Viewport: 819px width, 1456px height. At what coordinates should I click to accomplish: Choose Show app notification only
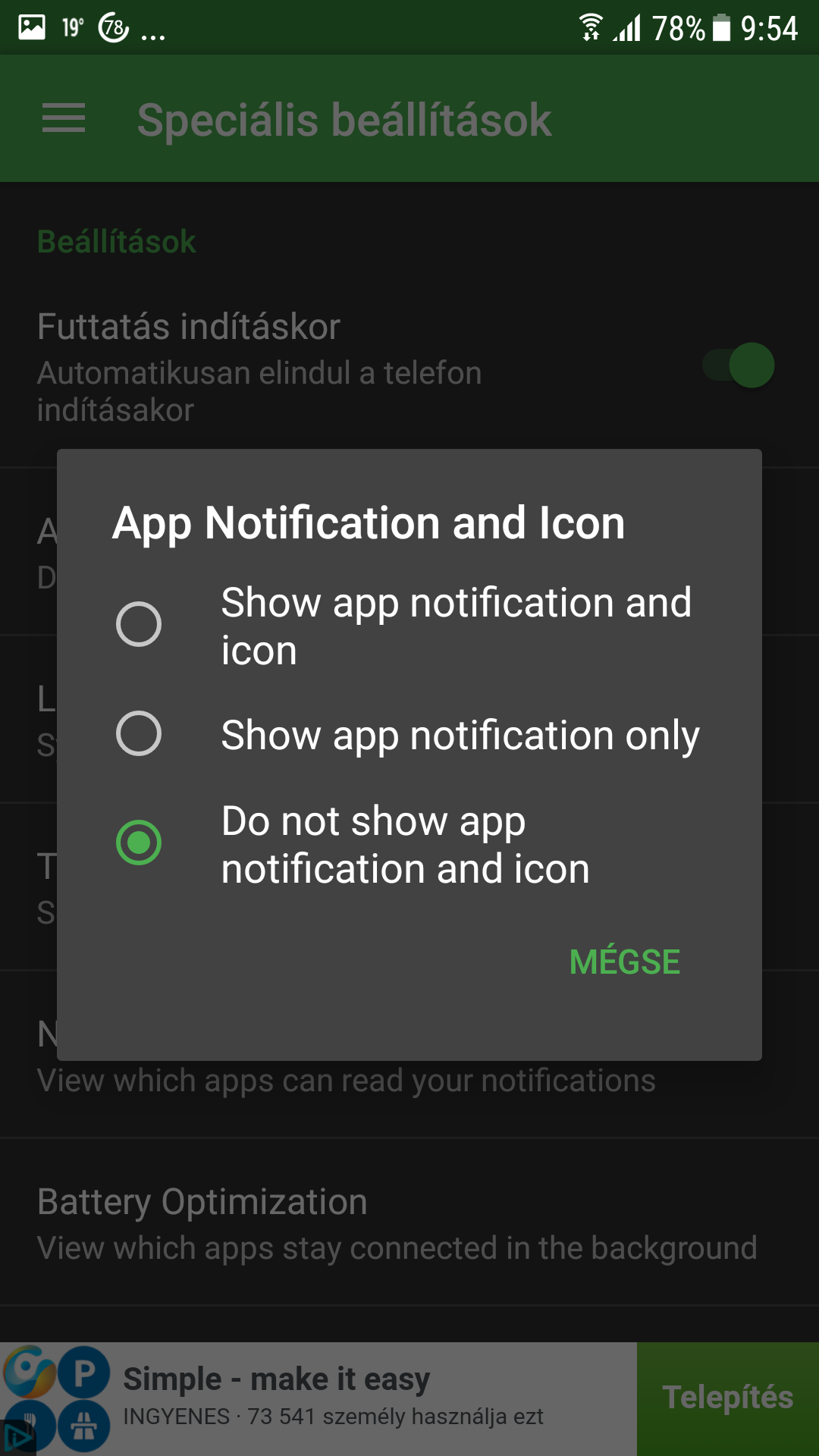(x=409, y=734)
